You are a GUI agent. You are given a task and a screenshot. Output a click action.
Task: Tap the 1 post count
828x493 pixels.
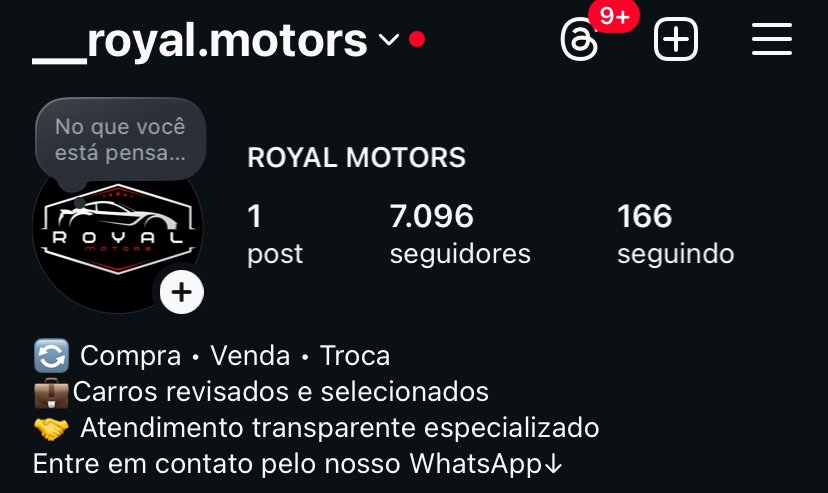[x=274, y=234]
